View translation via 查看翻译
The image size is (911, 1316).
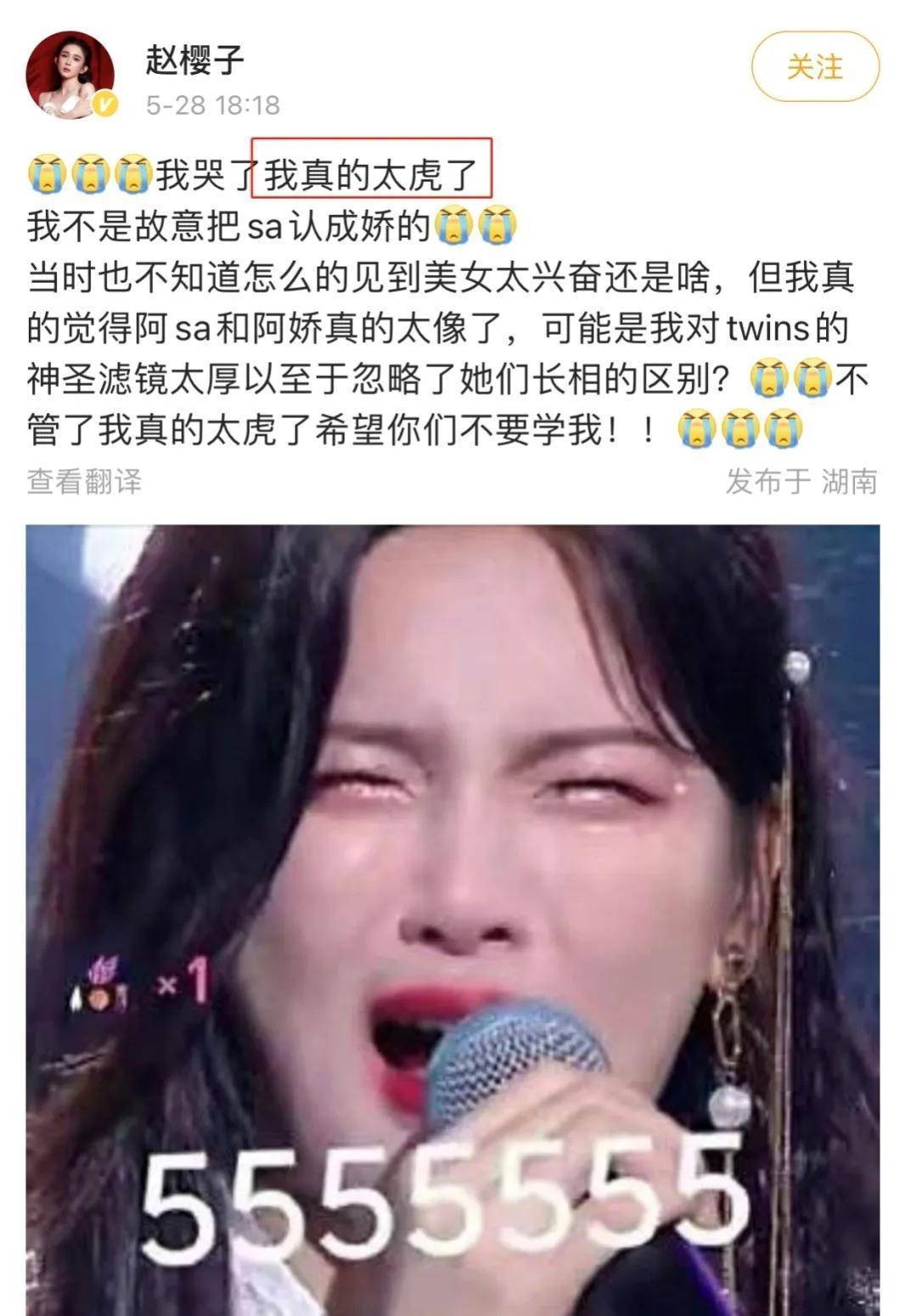click(x=84, y=481)
